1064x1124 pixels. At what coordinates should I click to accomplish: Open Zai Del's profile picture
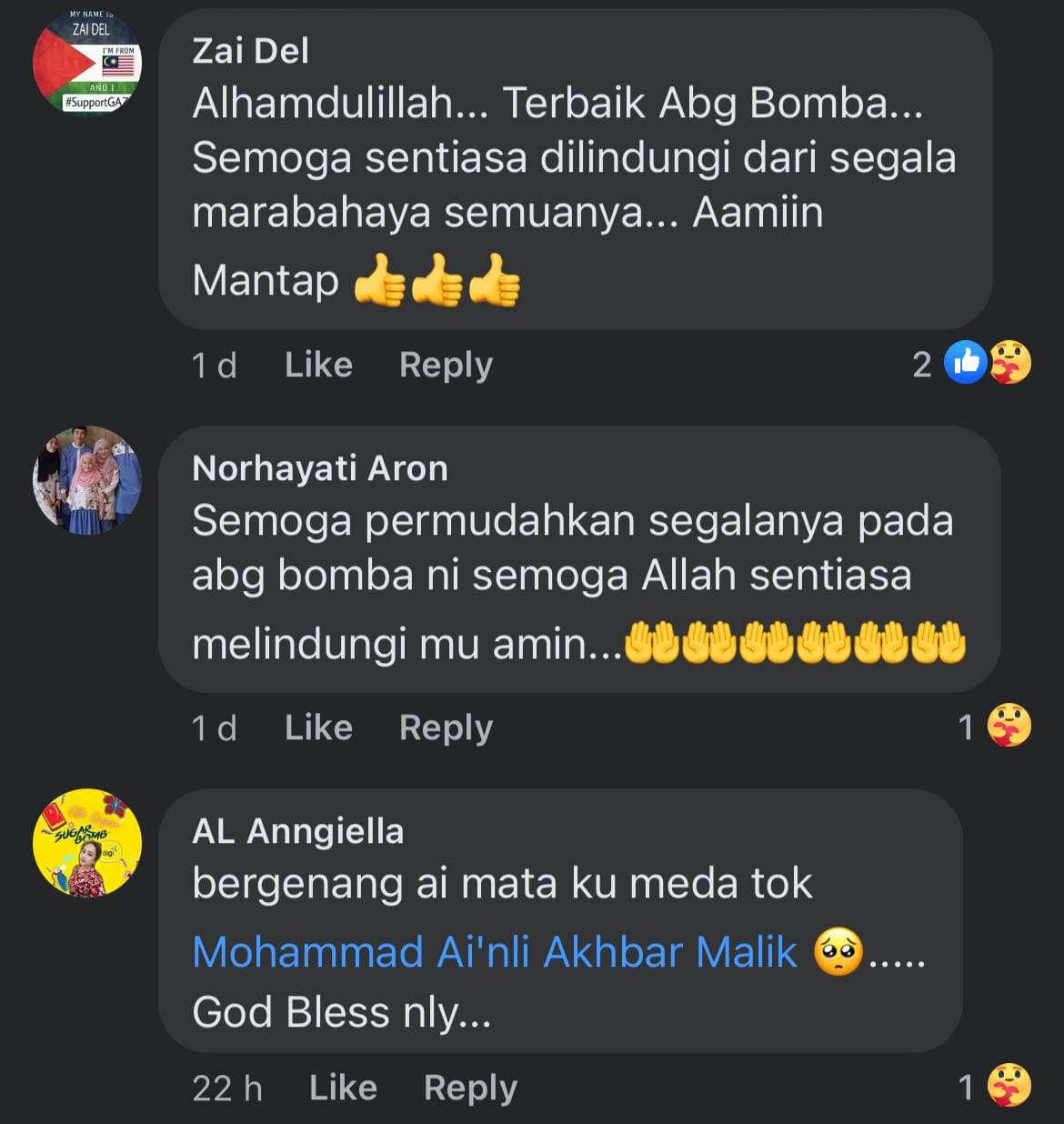(x=87, y=62)
